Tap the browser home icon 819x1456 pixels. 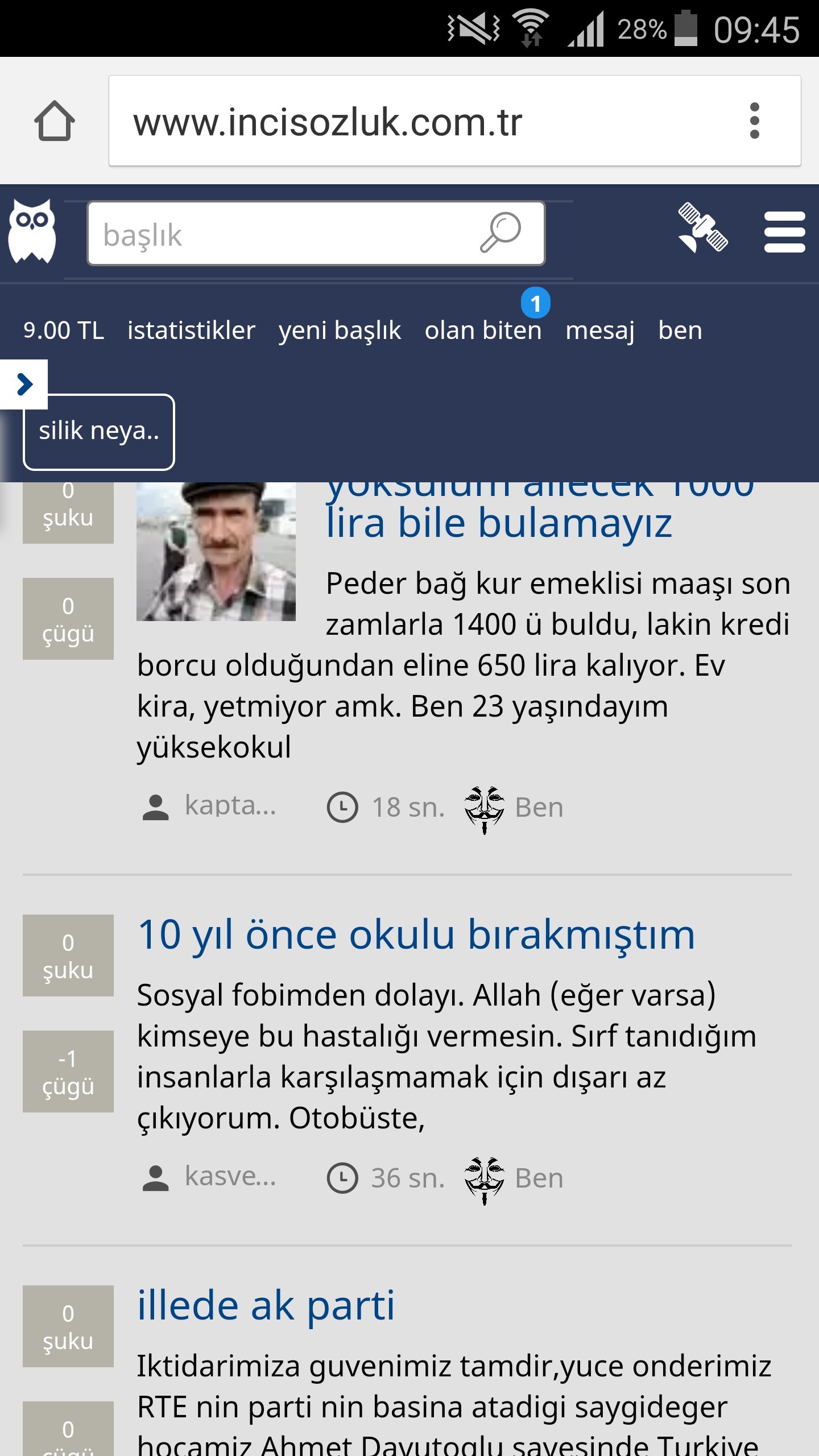pyautogui.click(x=55, y=121)
